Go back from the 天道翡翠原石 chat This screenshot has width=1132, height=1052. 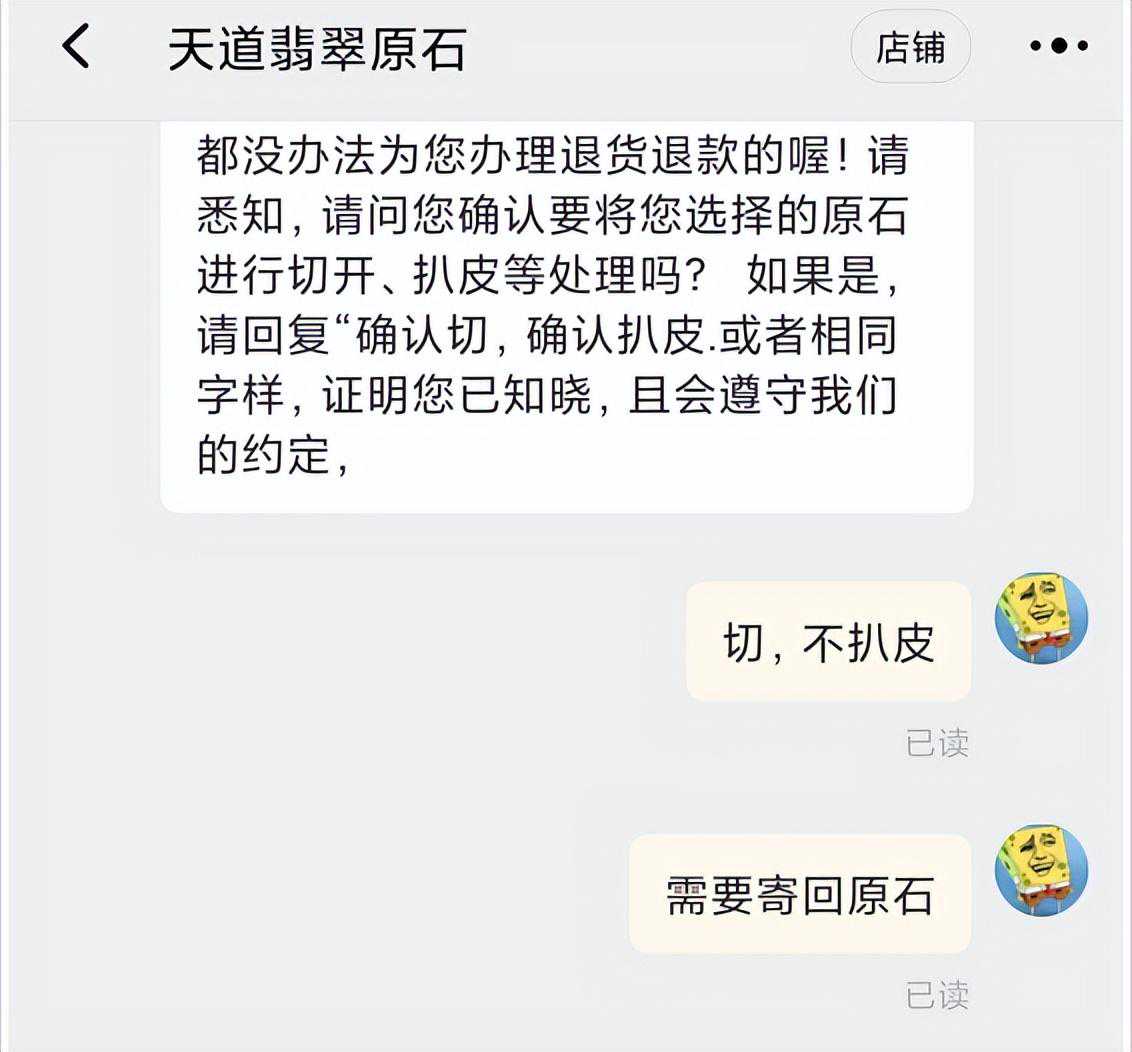pyautogui.click(x=76, y=47)
